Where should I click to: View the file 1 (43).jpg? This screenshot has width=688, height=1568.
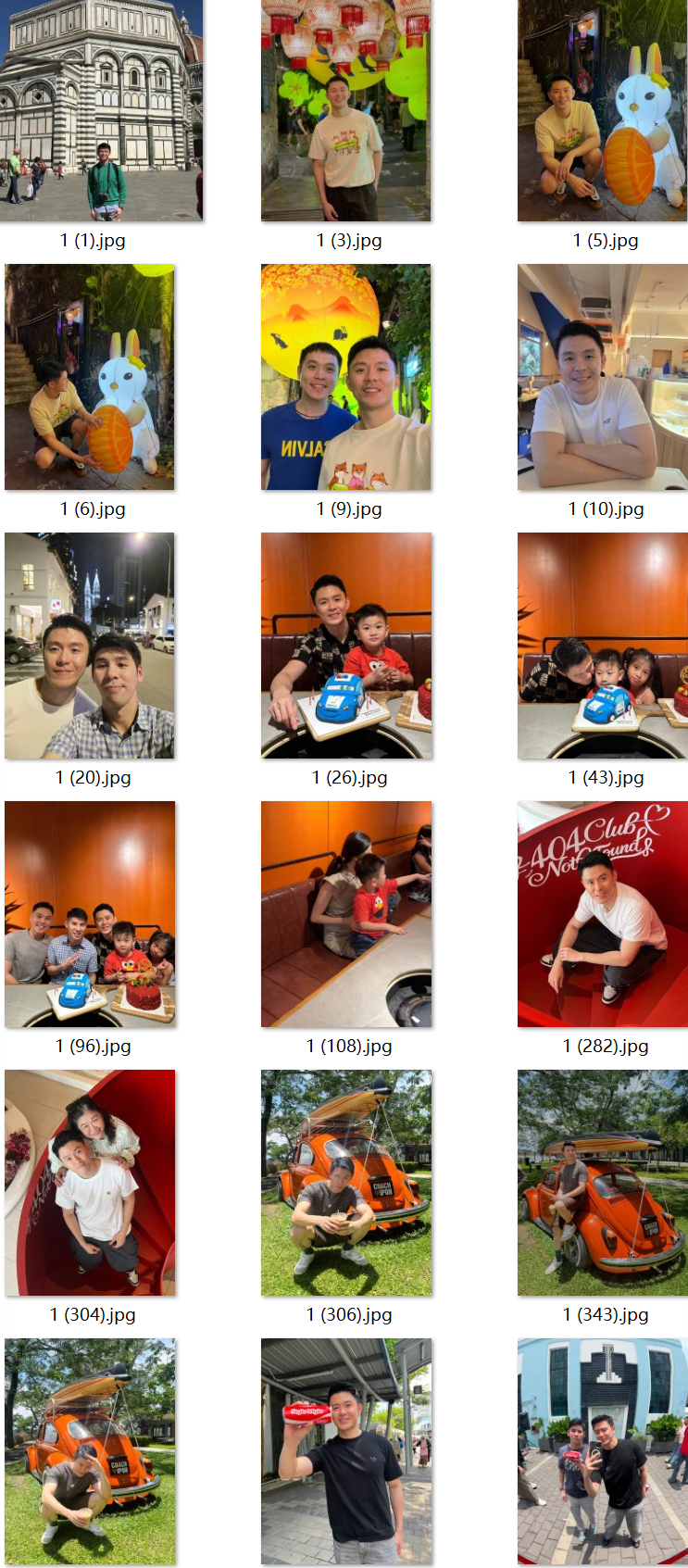(602, 646)
